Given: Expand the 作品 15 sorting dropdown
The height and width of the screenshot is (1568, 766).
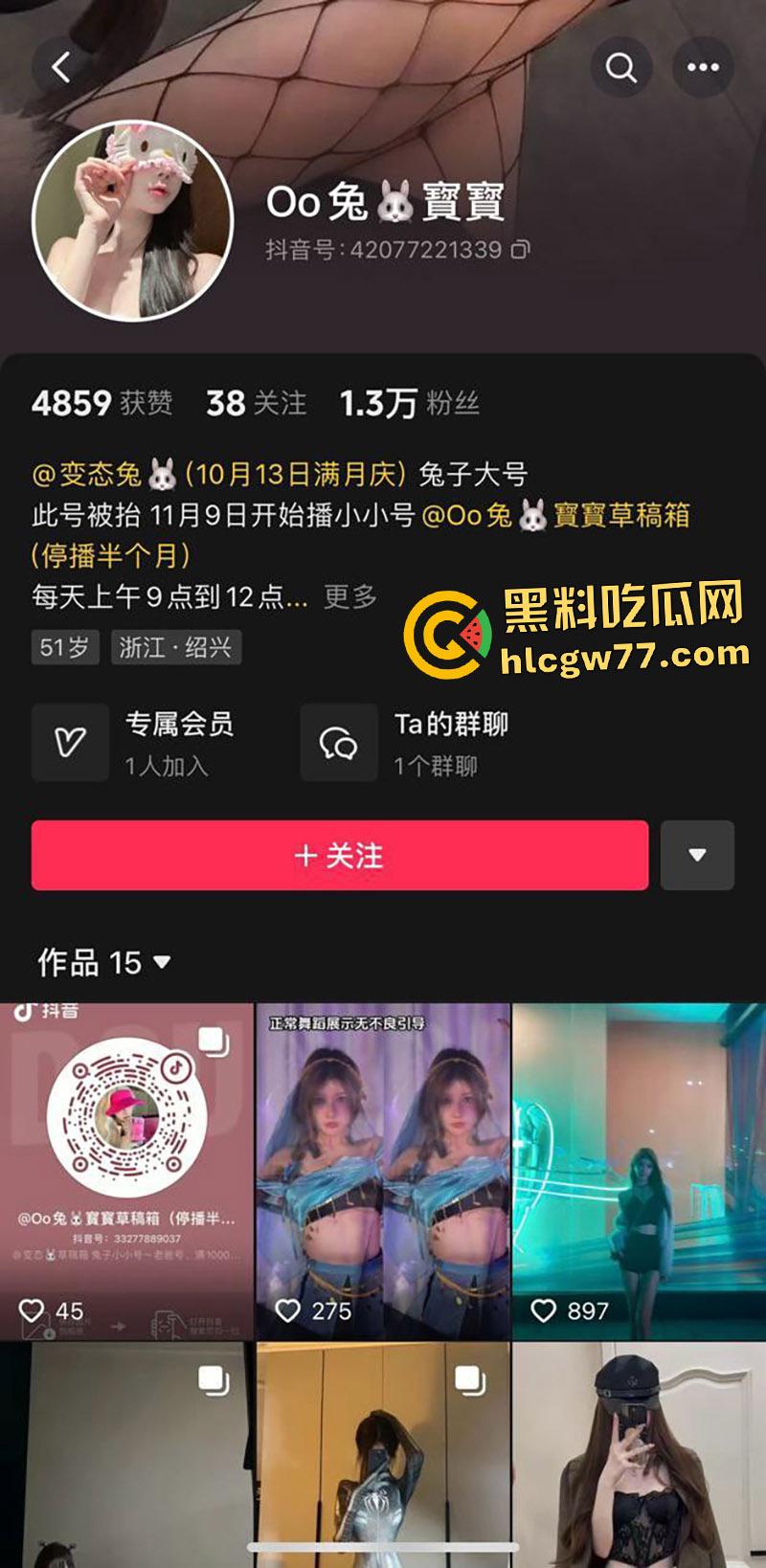Looking at the screenshot, I should (x=160, y=962).
